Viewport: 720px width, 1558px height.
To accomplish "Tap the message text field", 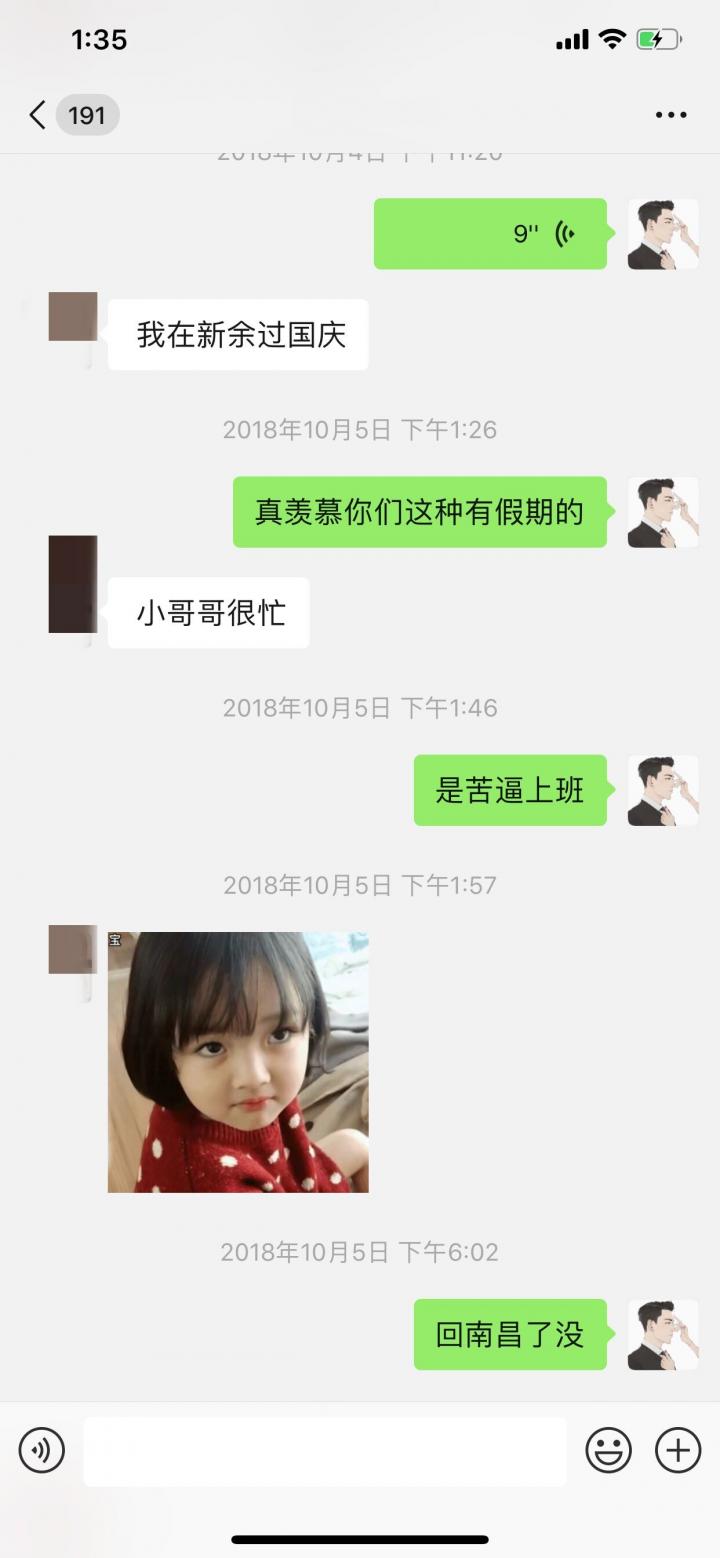I will click(x=324, y=1451).
